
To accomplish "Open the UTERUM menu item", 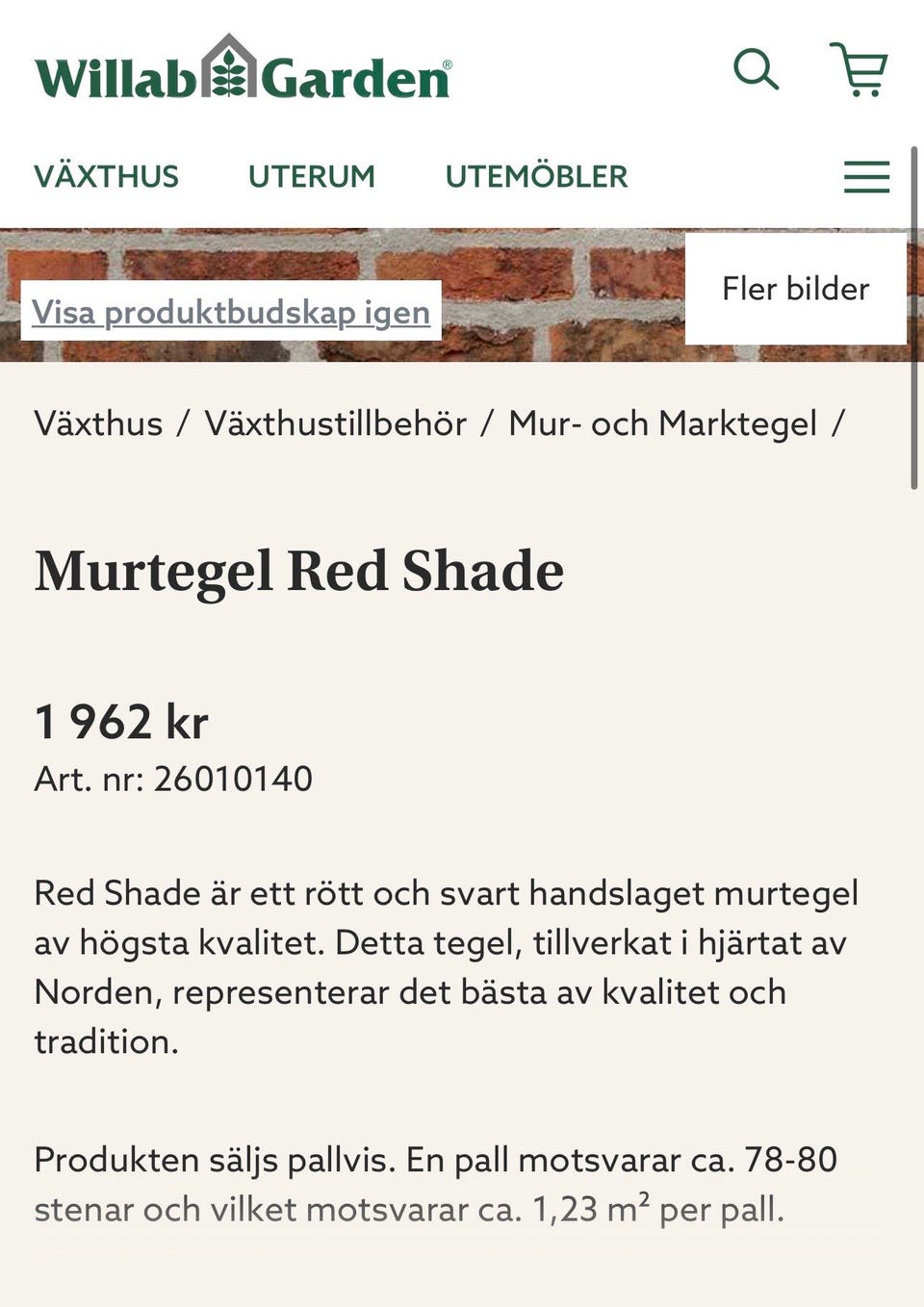I will point(312,176).
